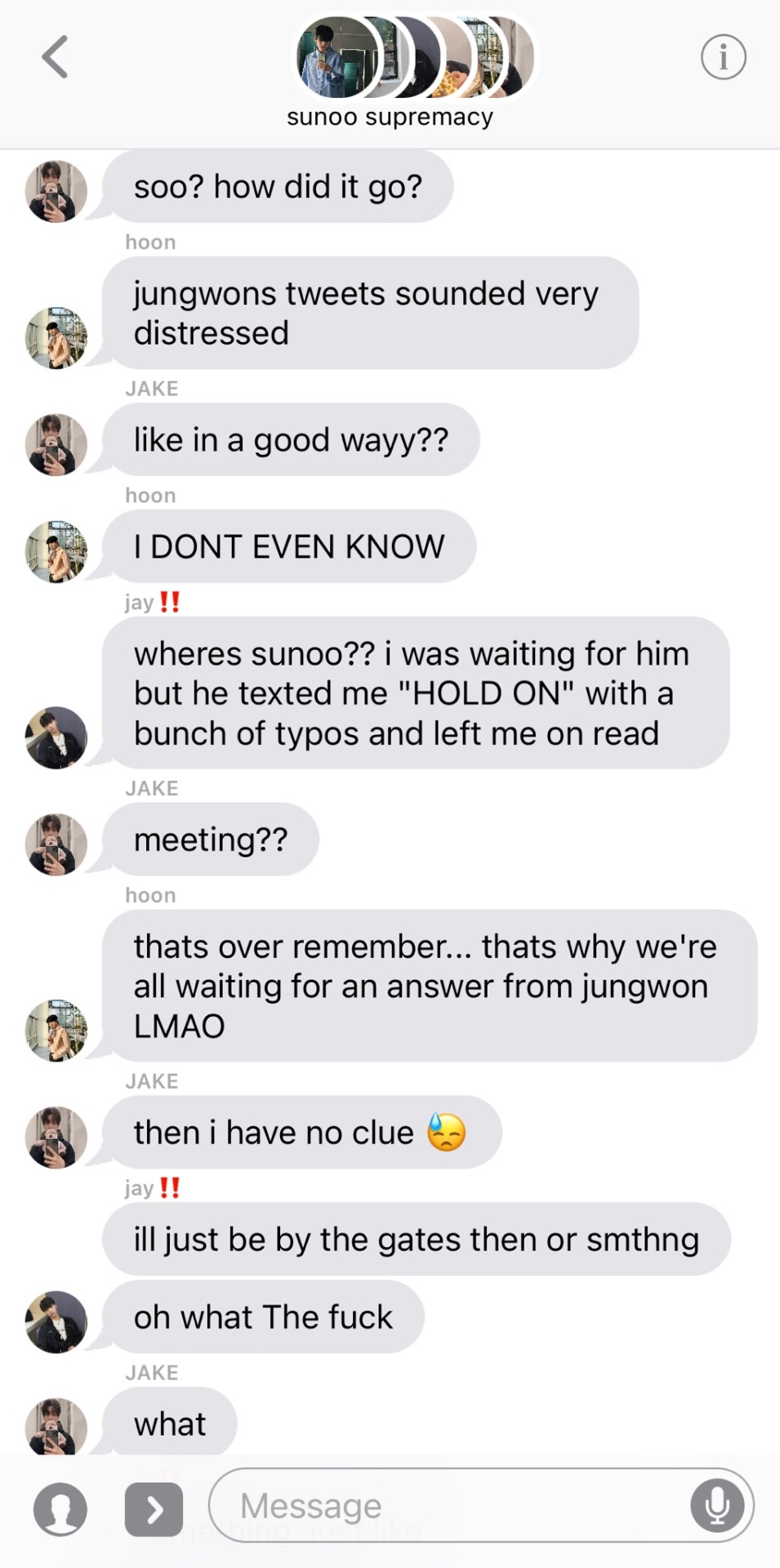This screenshot has height=1568, width=780.
Task: Go back to the conversations list
Action: tap(55, 57)
